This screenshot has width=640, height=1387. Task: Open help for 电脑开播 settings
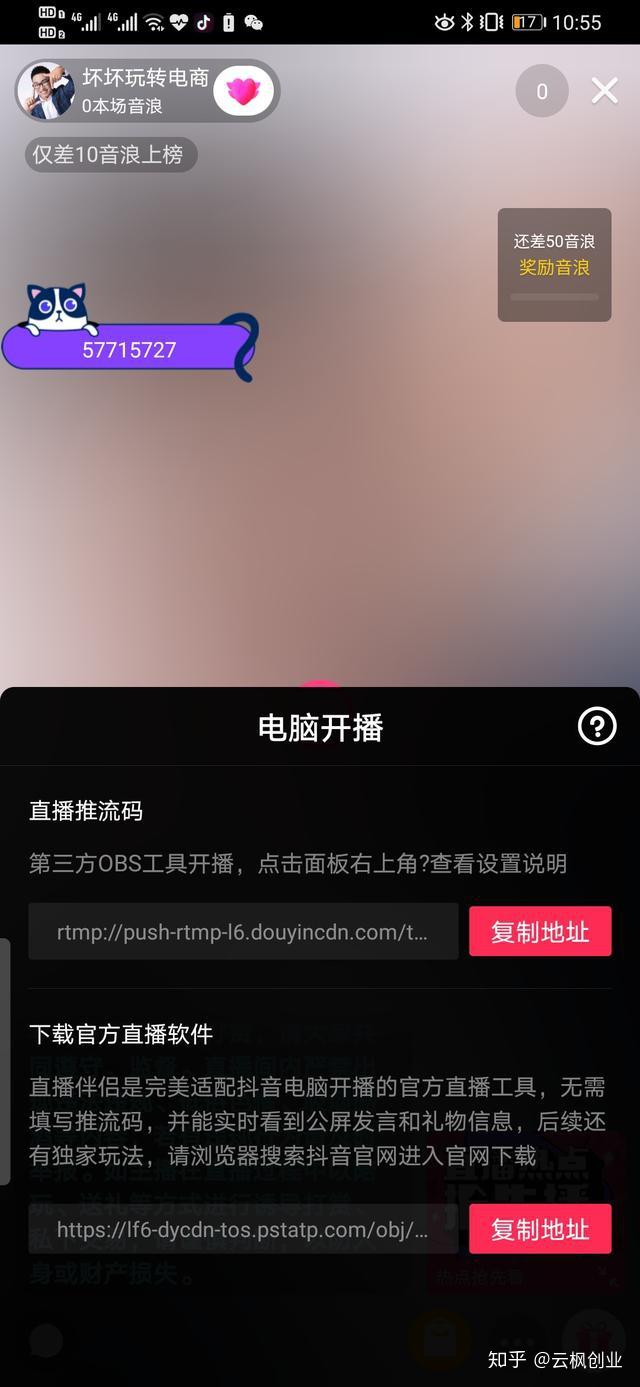(x=597, y=726)
